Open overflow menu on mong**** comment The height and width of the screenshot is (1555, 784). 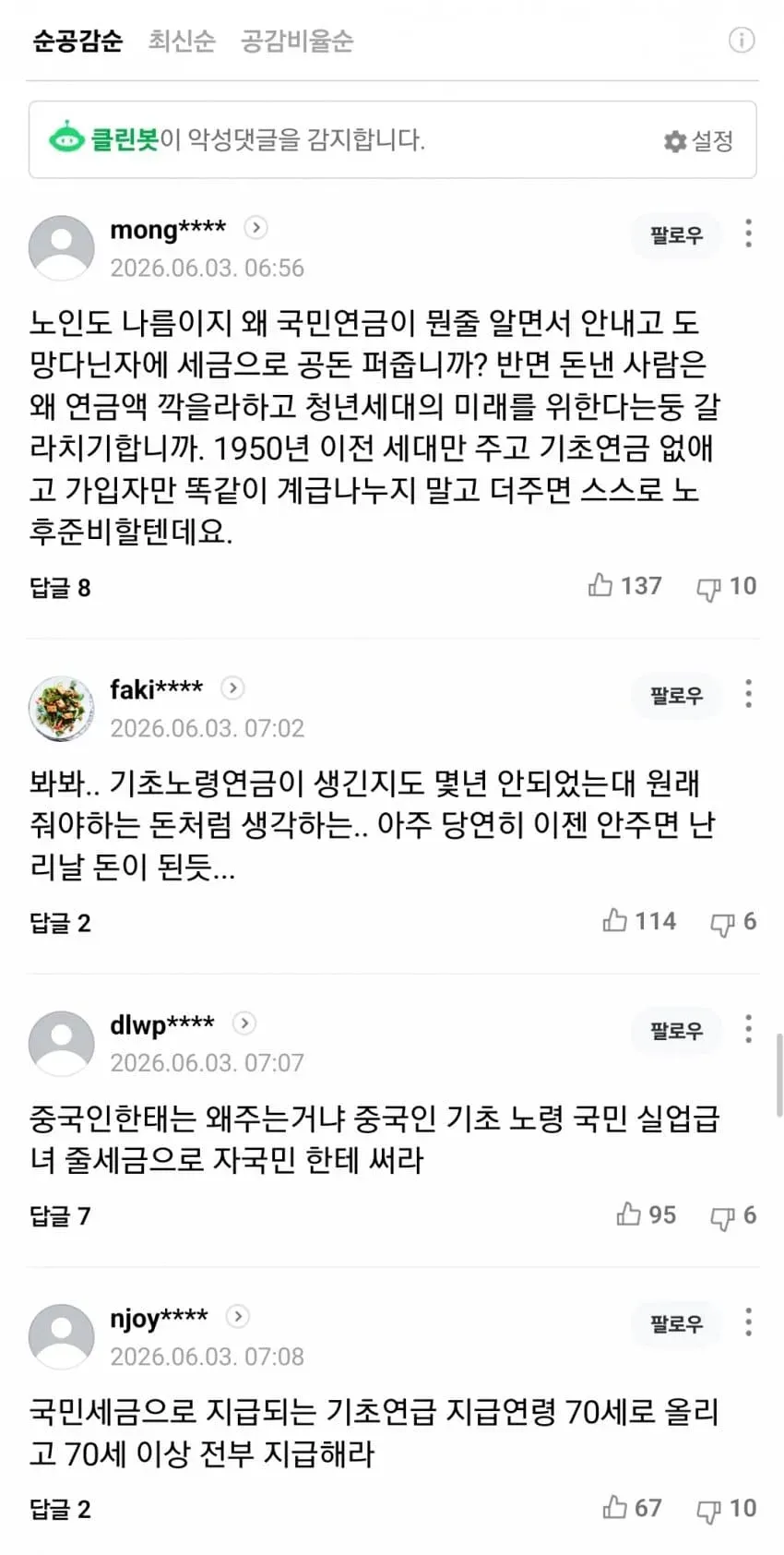[x=748, y=233]
